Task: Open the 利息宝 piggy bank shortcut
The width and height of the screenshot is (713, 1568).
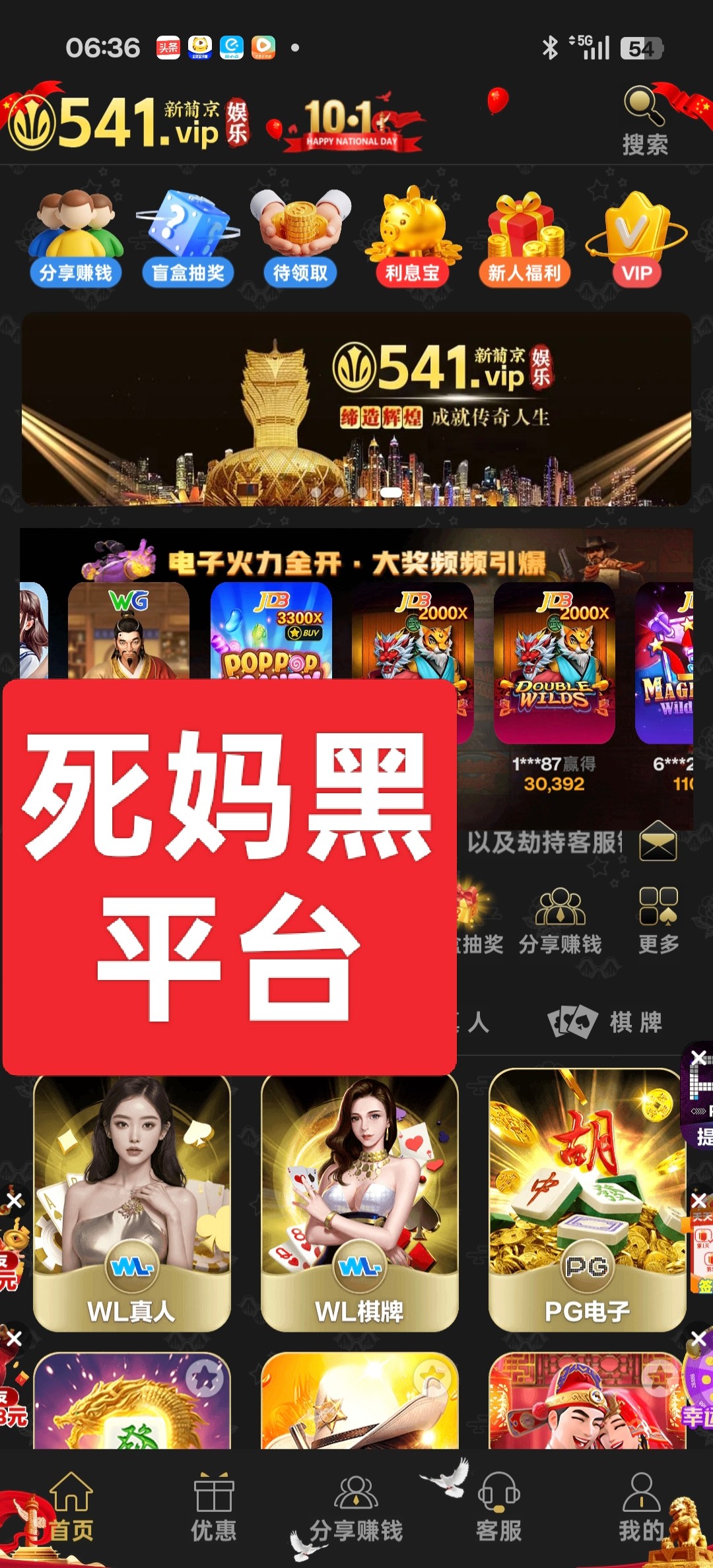Action: click(x=413, y=239)
